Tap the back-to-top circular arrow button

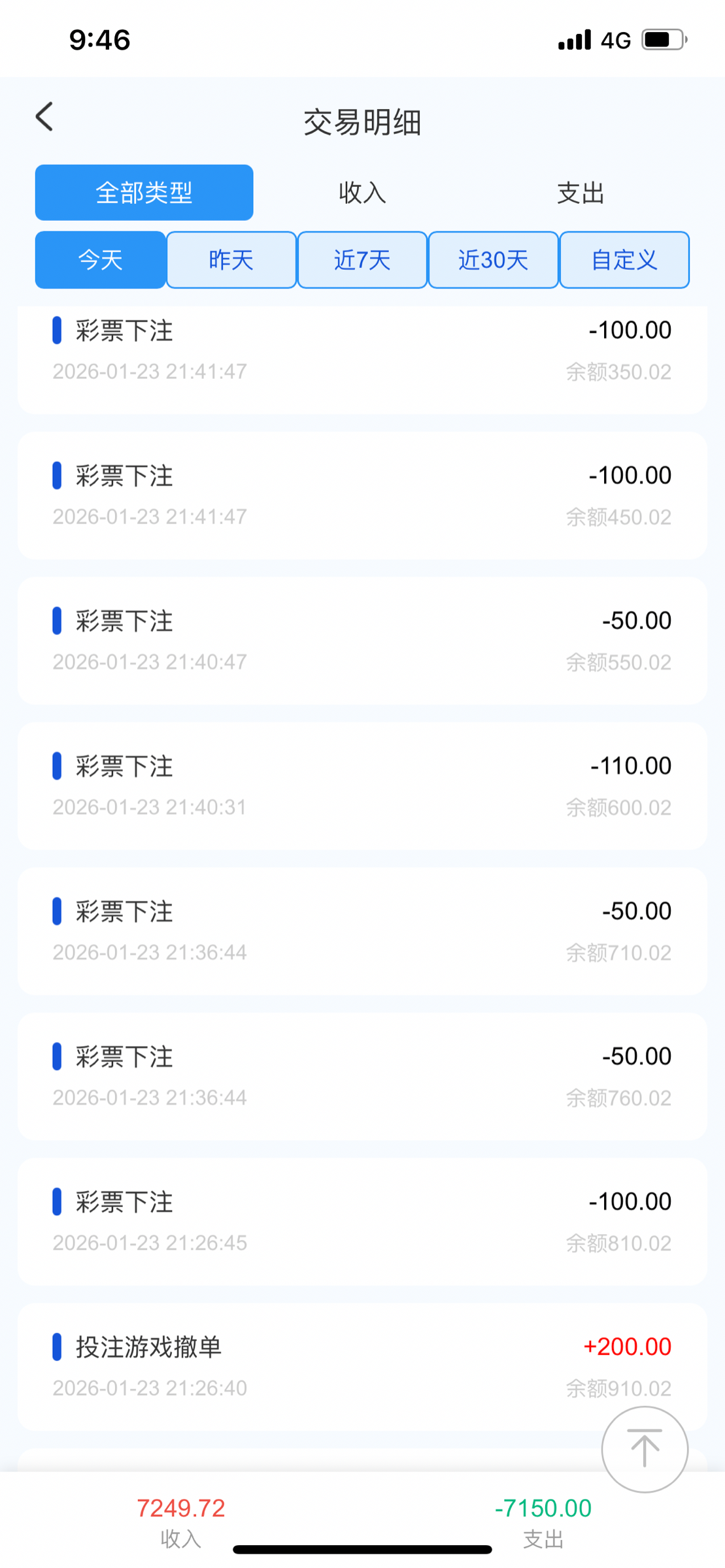[x=644, y=1449]
